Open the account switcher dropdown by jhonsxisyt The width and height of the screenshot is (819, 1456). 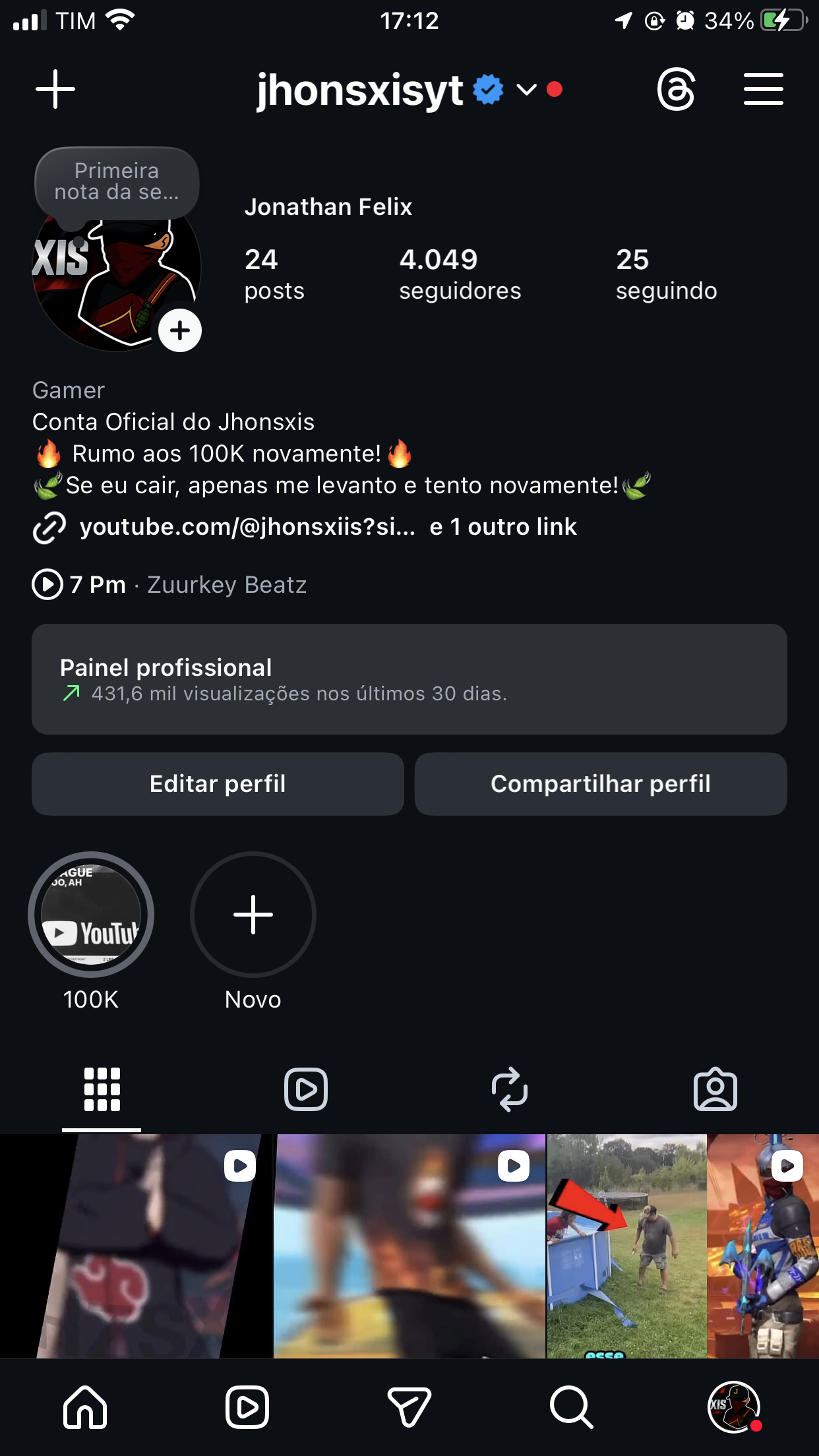[526, 89]
